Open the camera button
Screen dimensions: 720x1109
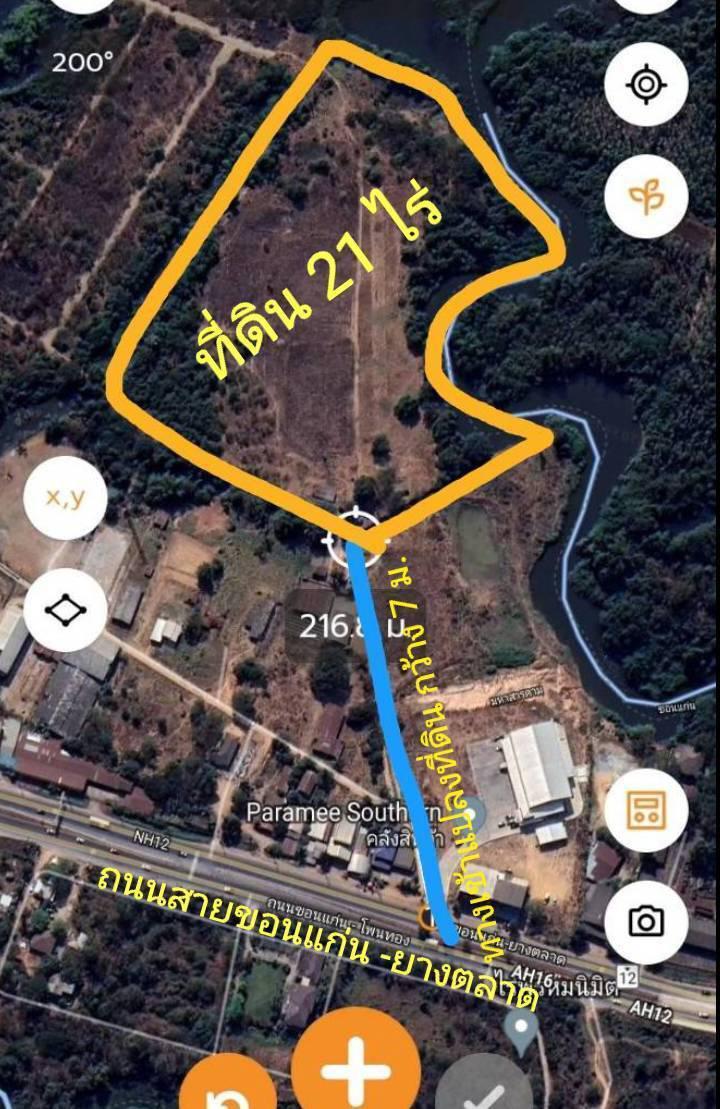[646, 921]
